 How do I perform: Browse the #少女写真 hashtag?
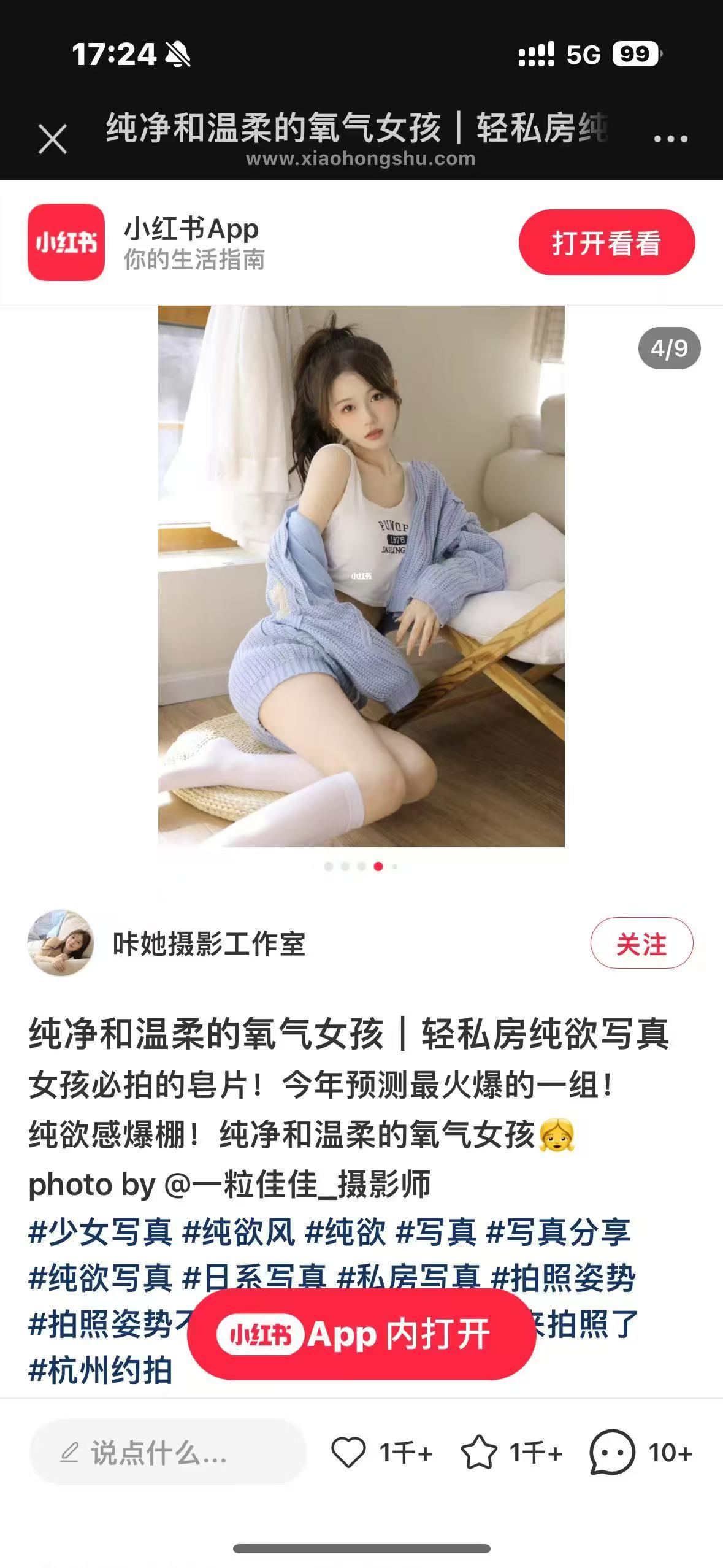point(101,1232)
